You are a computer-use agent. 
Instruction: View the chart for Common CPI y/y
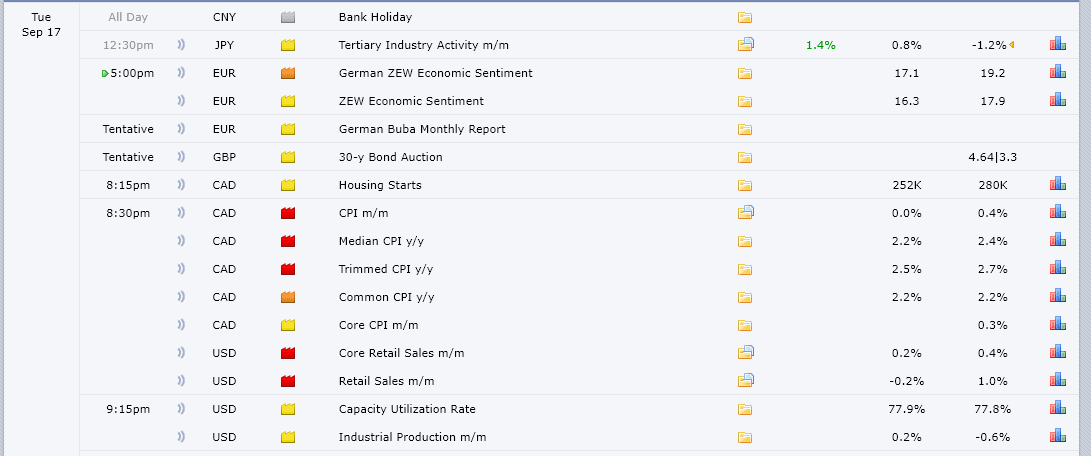point(1057,297)
